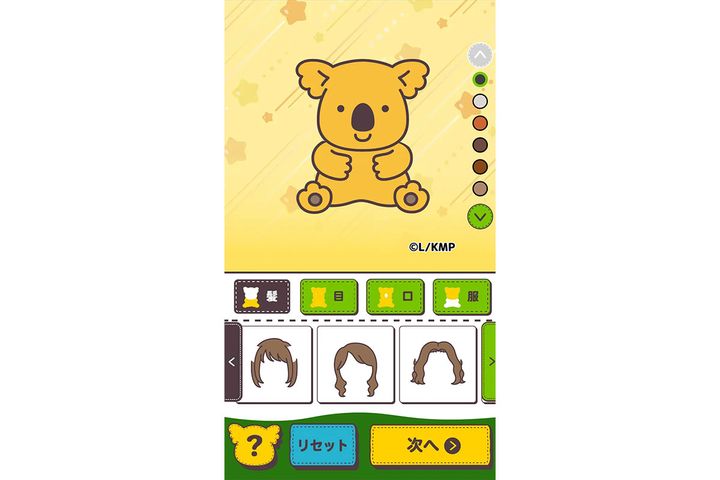Switch to the 口 mouth tab
This screenshot has height=480, width=720.
[x=394, y=297]
